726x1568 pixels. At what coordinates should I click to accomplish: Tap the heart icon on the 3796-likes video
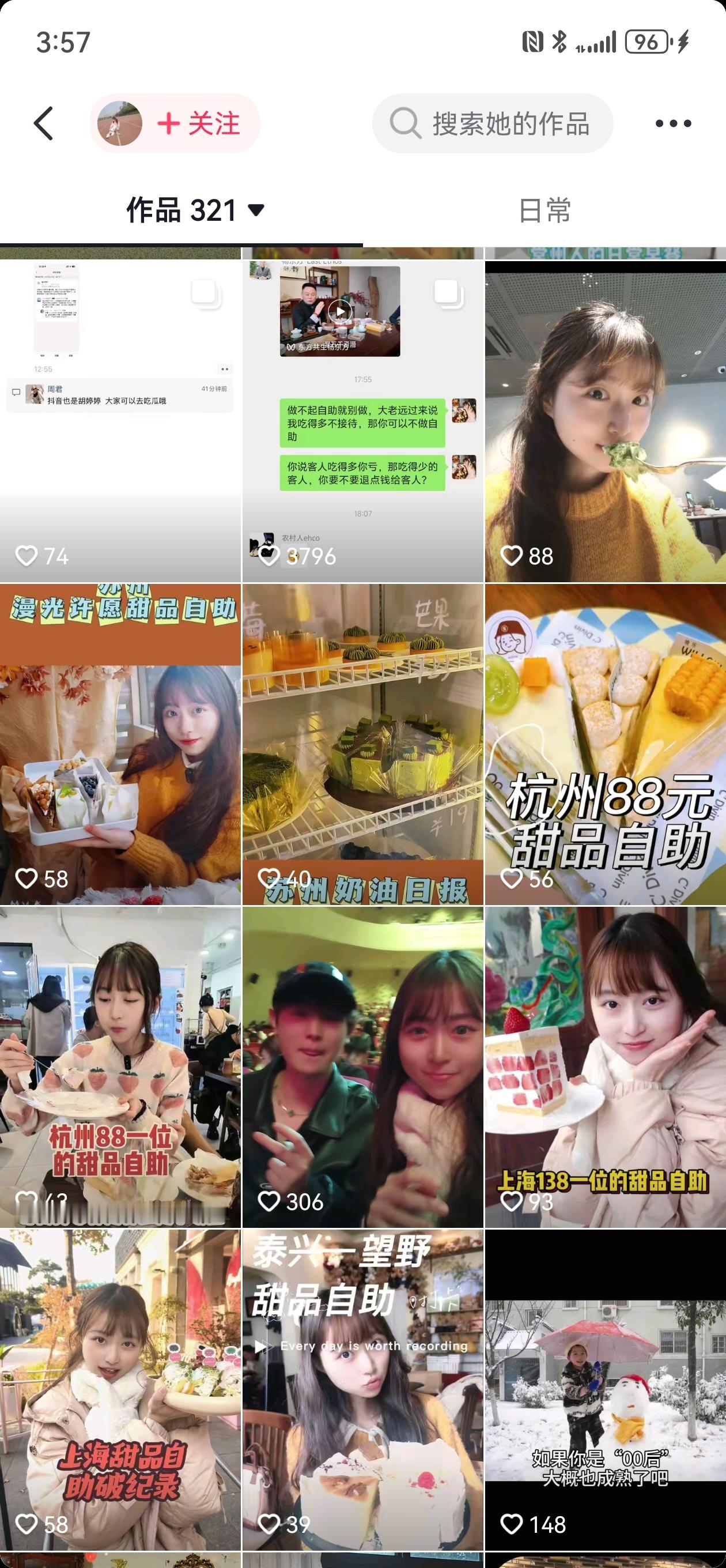(269, 555)
